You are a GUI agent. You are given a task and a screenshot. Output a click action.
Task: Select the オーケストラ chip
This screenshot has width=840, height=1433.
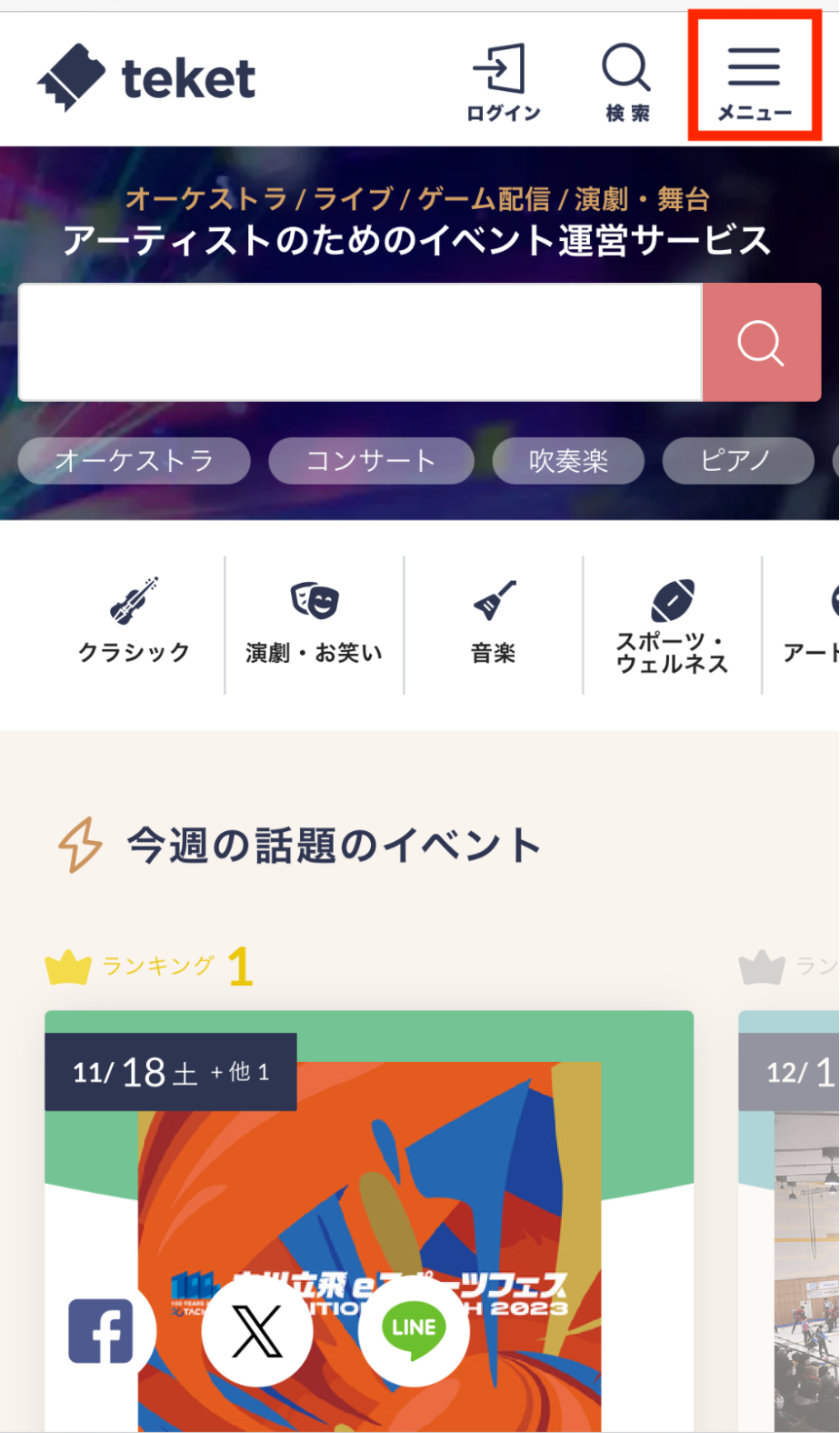pyautogui.click(x=134, y=461)
